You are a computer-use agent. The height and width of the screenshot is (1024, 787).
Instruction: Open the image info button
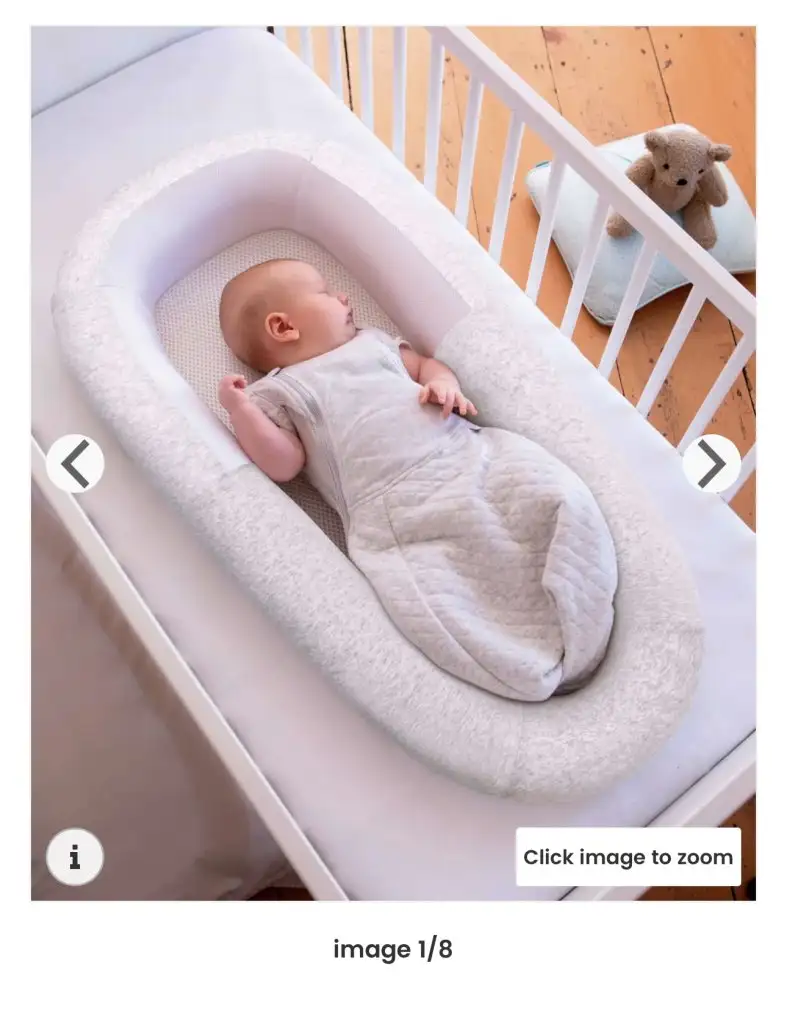click(x=74, y=856)
